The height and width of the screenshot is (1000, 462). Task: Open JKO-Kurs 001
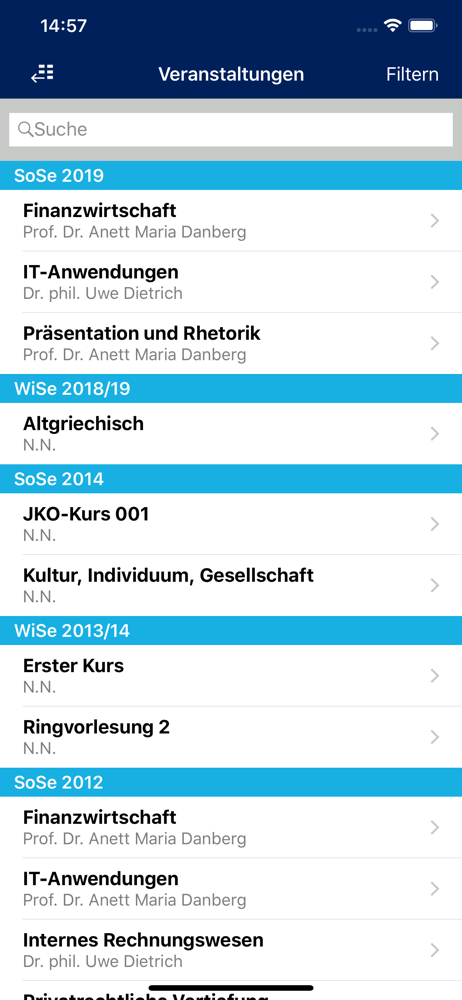(x=231, y=524)
